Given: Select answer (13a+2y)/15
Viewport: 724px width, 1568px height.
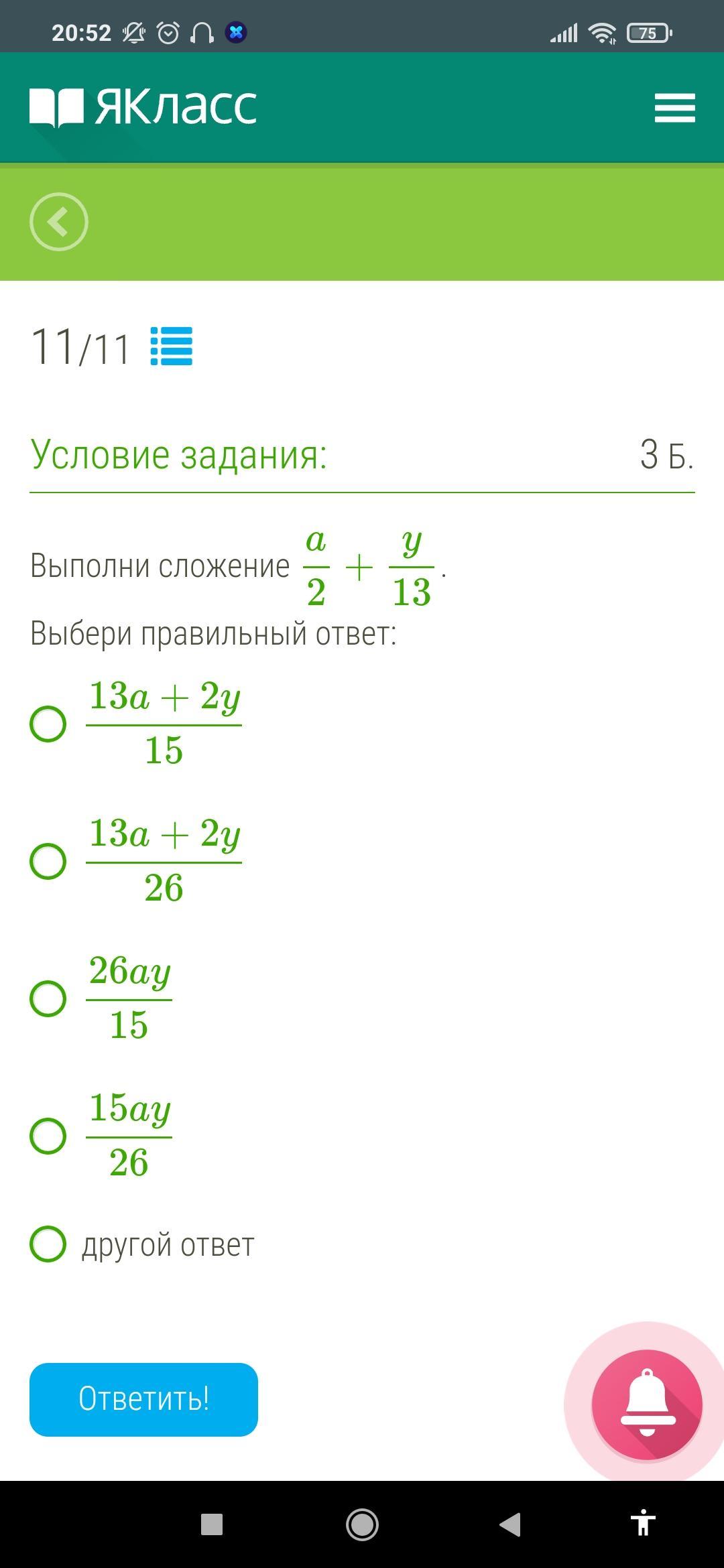Looking at the screenshot, I should tap(48, 724).
